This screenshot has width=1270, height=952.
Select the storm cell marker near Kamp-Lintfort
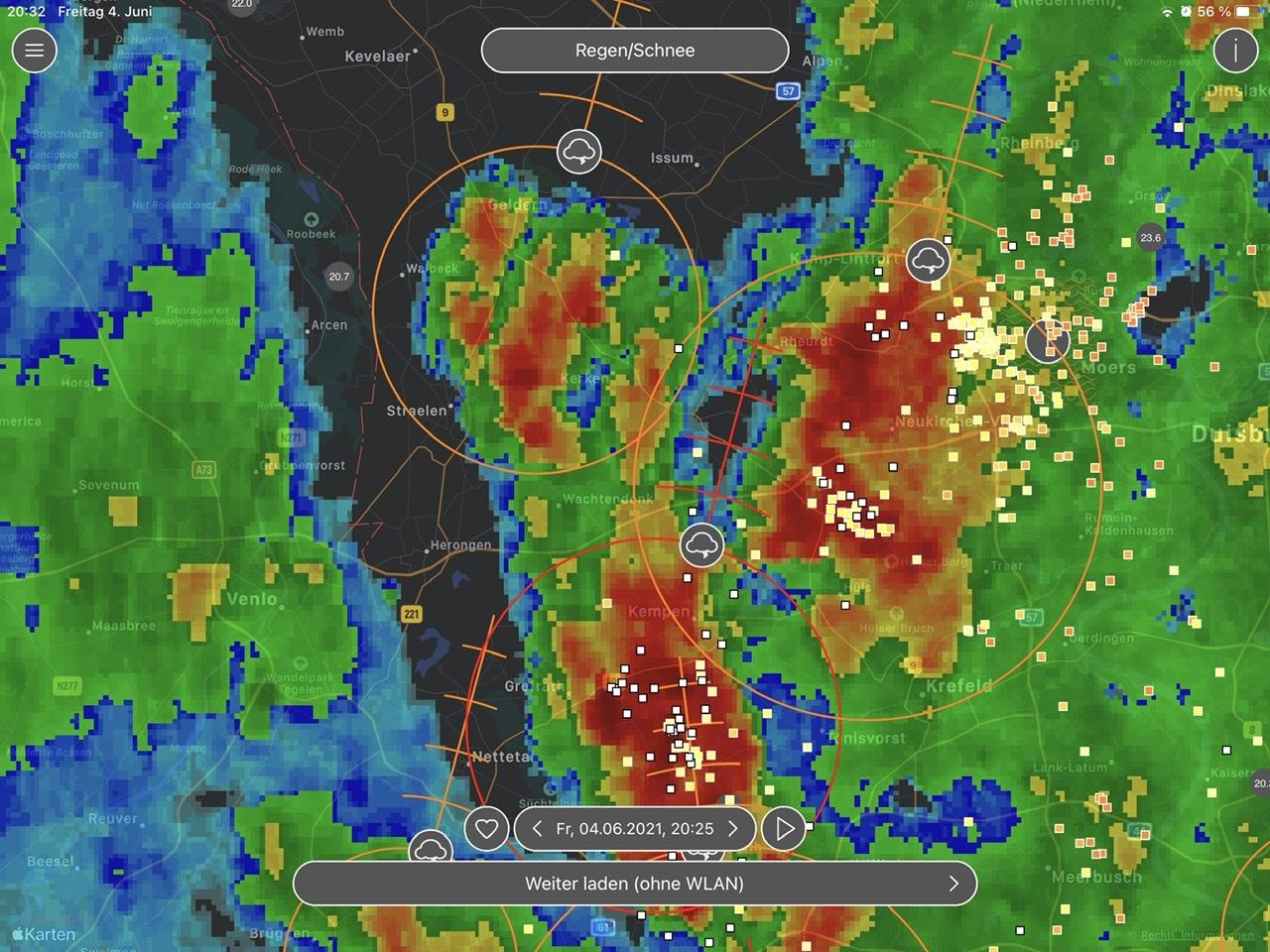pos(929,261)
